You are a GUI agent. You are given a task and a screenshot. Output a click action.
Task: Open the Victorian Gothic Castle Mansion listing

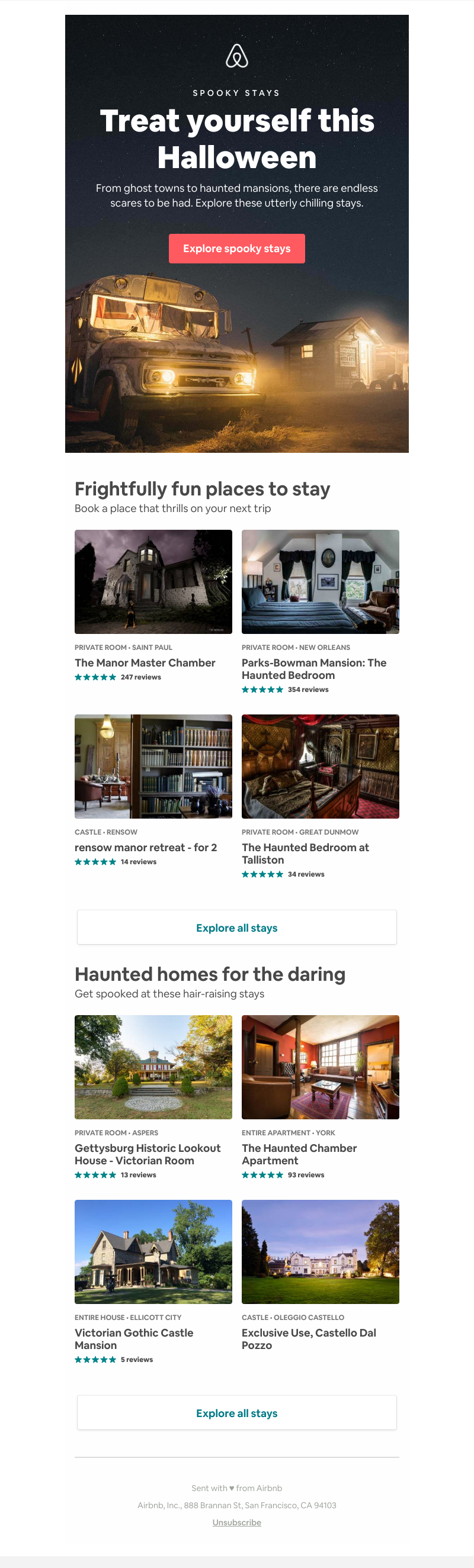pyautogui.click(x=133, y=1338)
